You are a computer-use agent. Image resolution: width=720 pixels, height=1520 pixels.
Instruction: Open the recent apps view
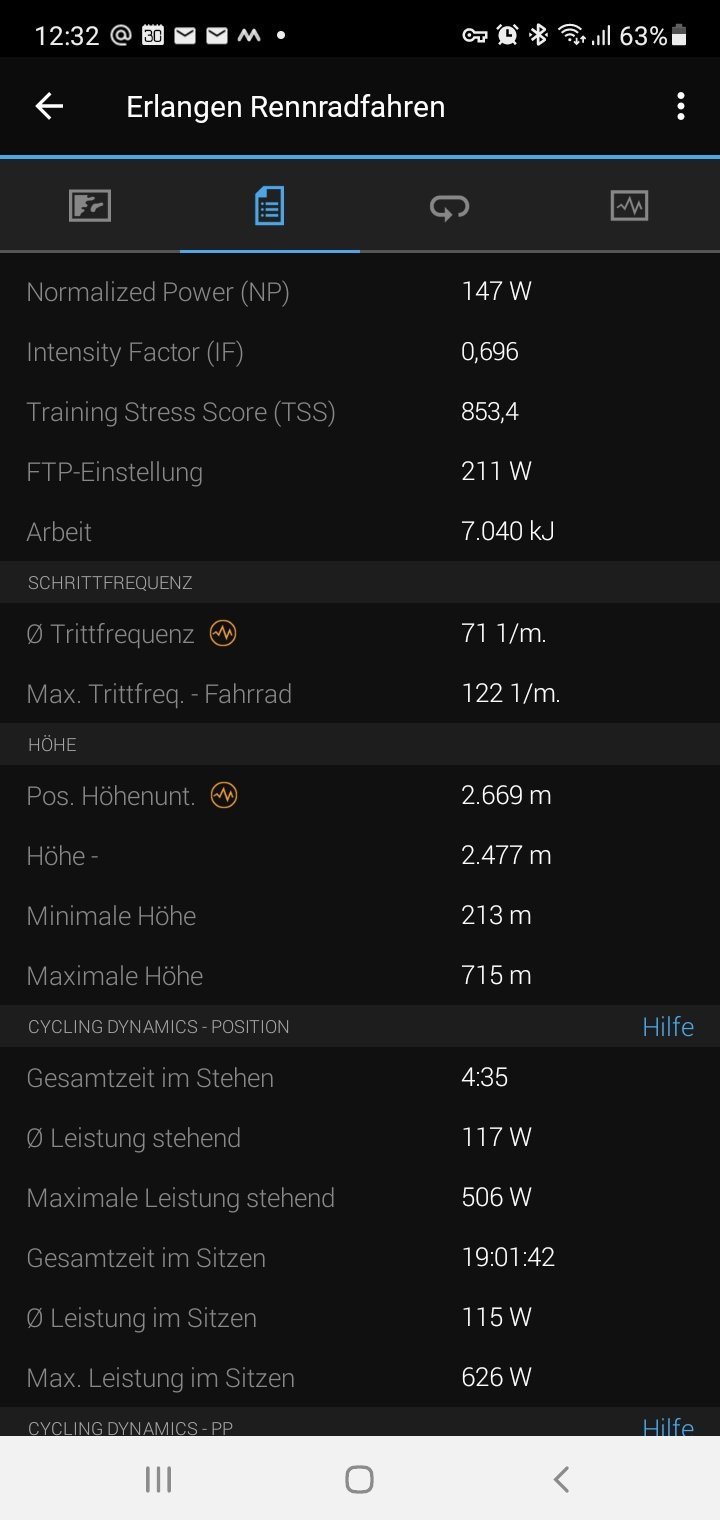click(159, 1479)
